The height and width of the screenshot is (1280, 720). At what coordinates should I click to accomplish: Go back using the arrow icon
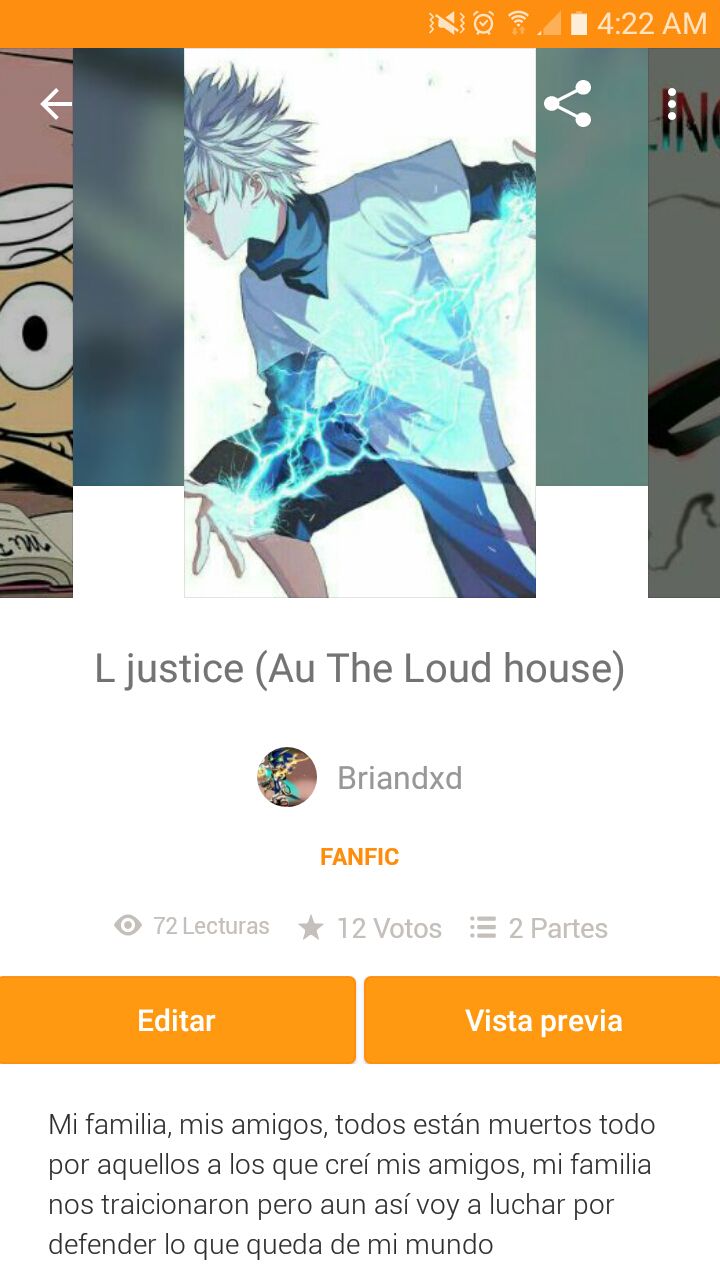tap(55, 104)
